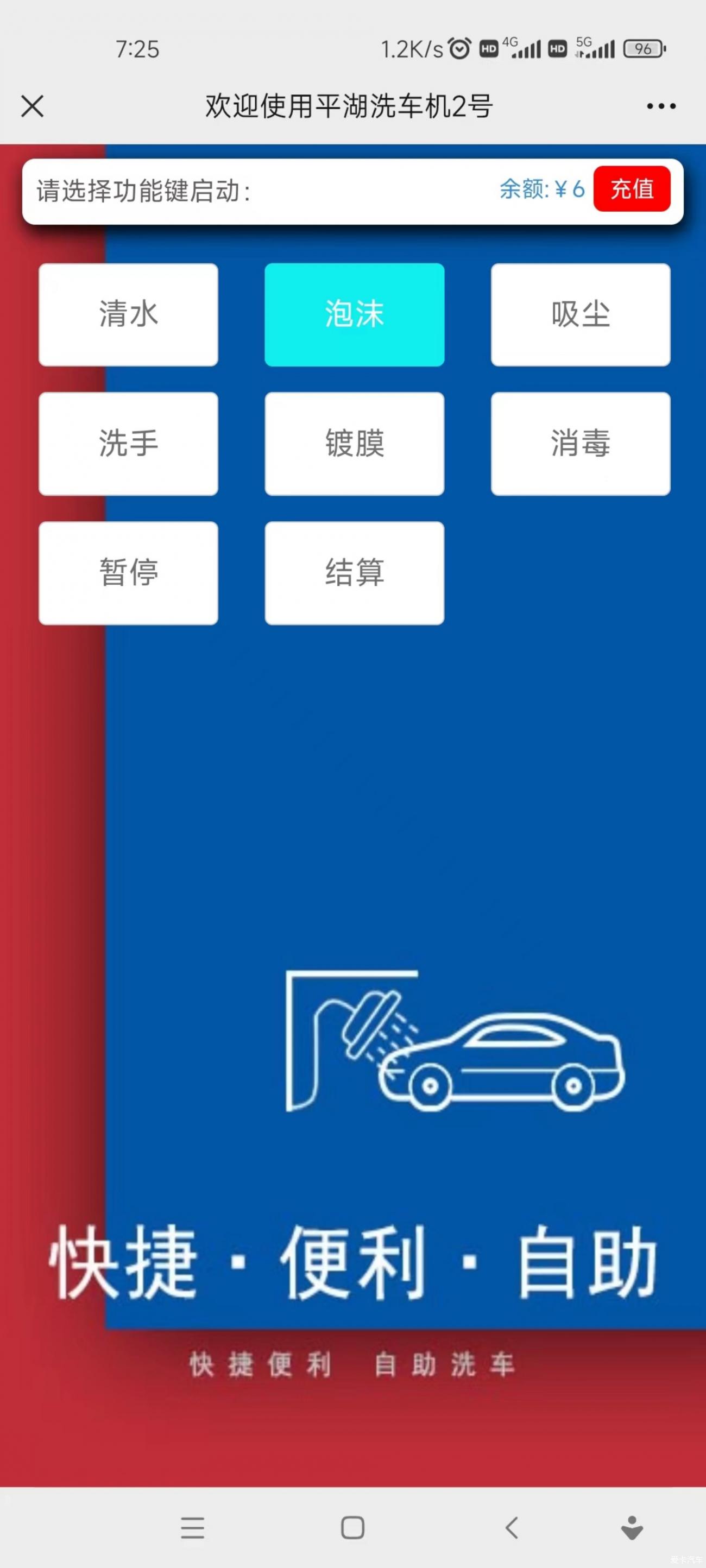The width and height of the screenshot is (706, 1568).
Task: Select the 泡沫 foam function
Action: pyautogui.click(x=354, y=315)
